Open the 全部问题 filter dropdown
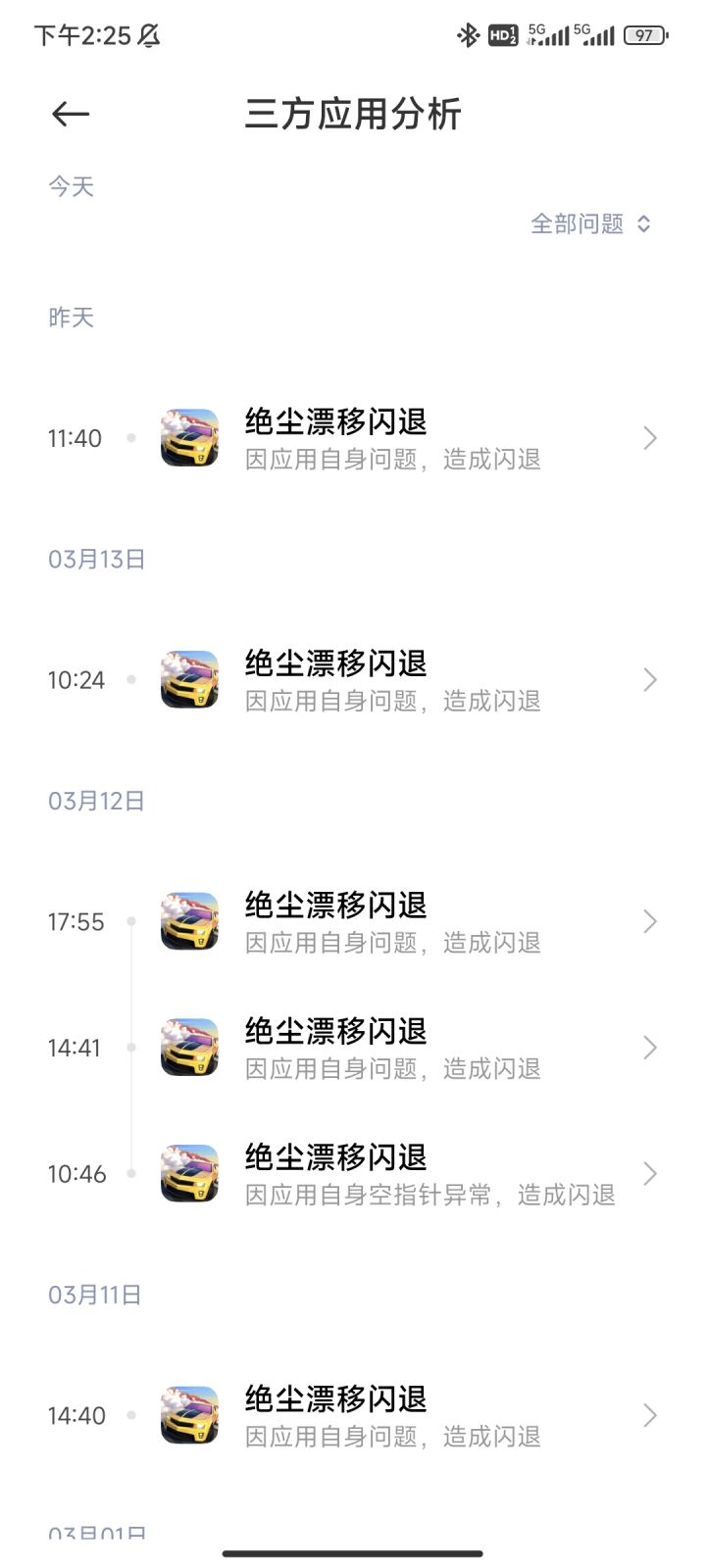706x1568 pixels. (x=590, y=224)
